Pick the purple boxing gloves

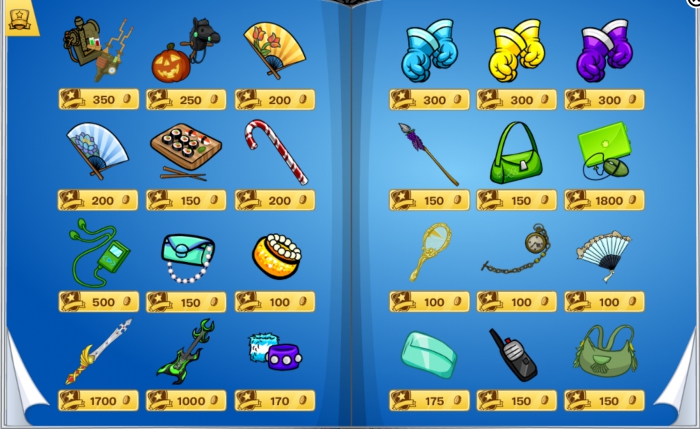point(605,52)
